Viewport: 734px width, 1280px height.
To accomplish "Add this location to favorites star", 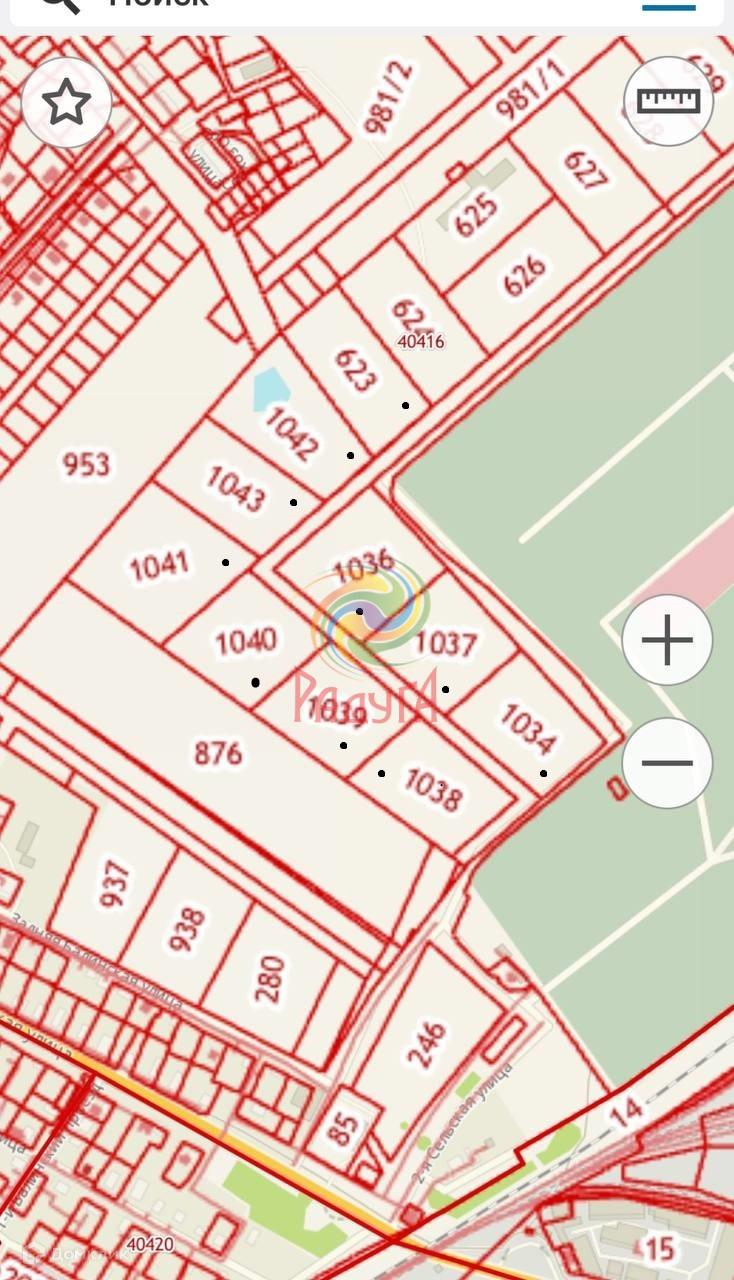I will [66, 102].
